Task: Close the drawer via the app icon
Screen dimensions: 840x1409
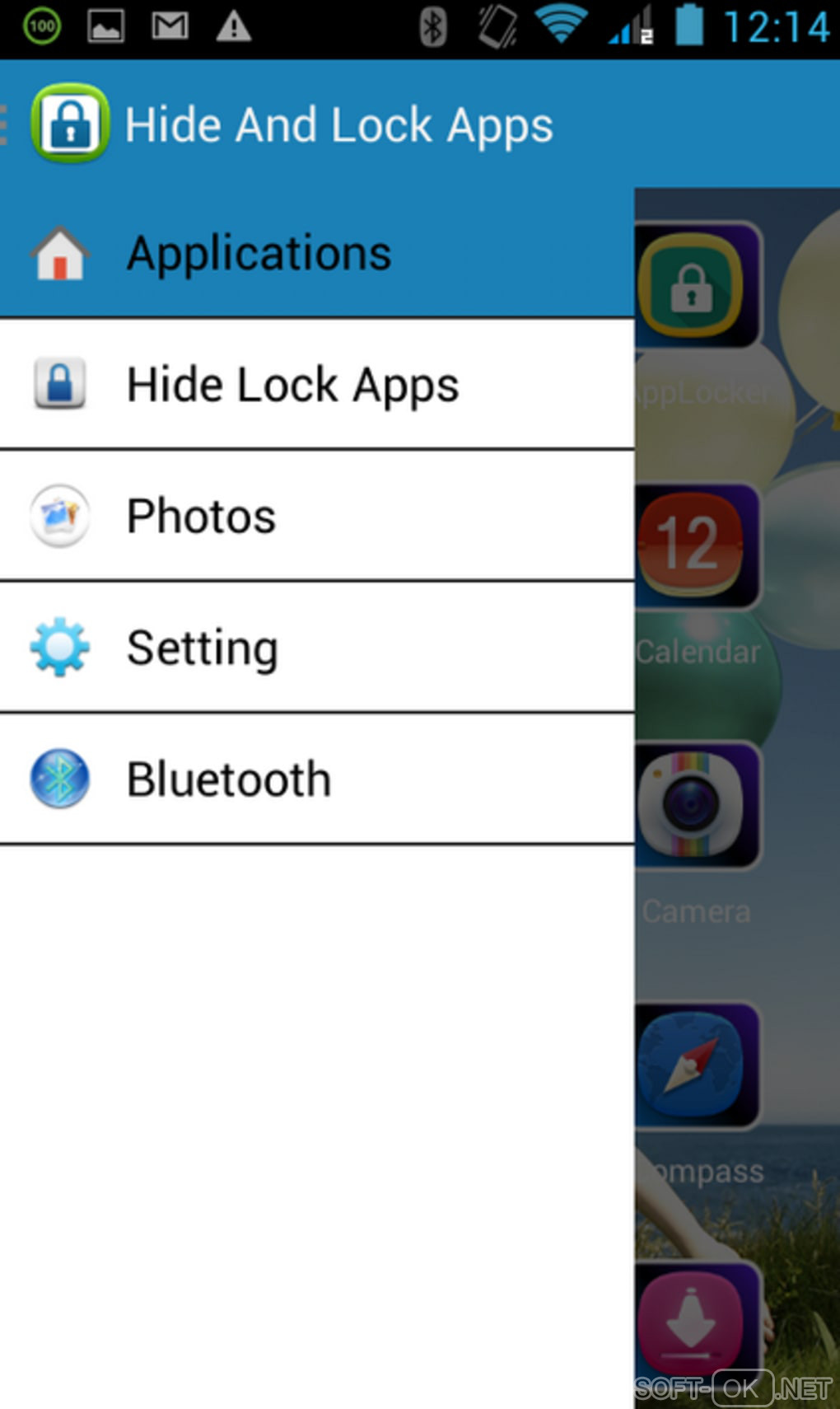Action: tap(69, 124)
